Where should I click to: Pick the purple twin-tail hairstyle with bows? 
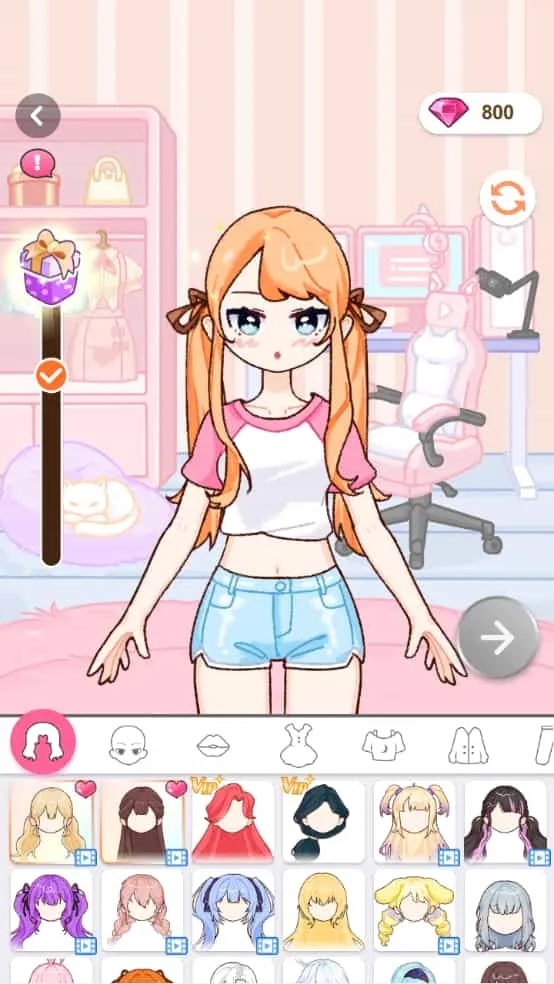click(51, 911)
